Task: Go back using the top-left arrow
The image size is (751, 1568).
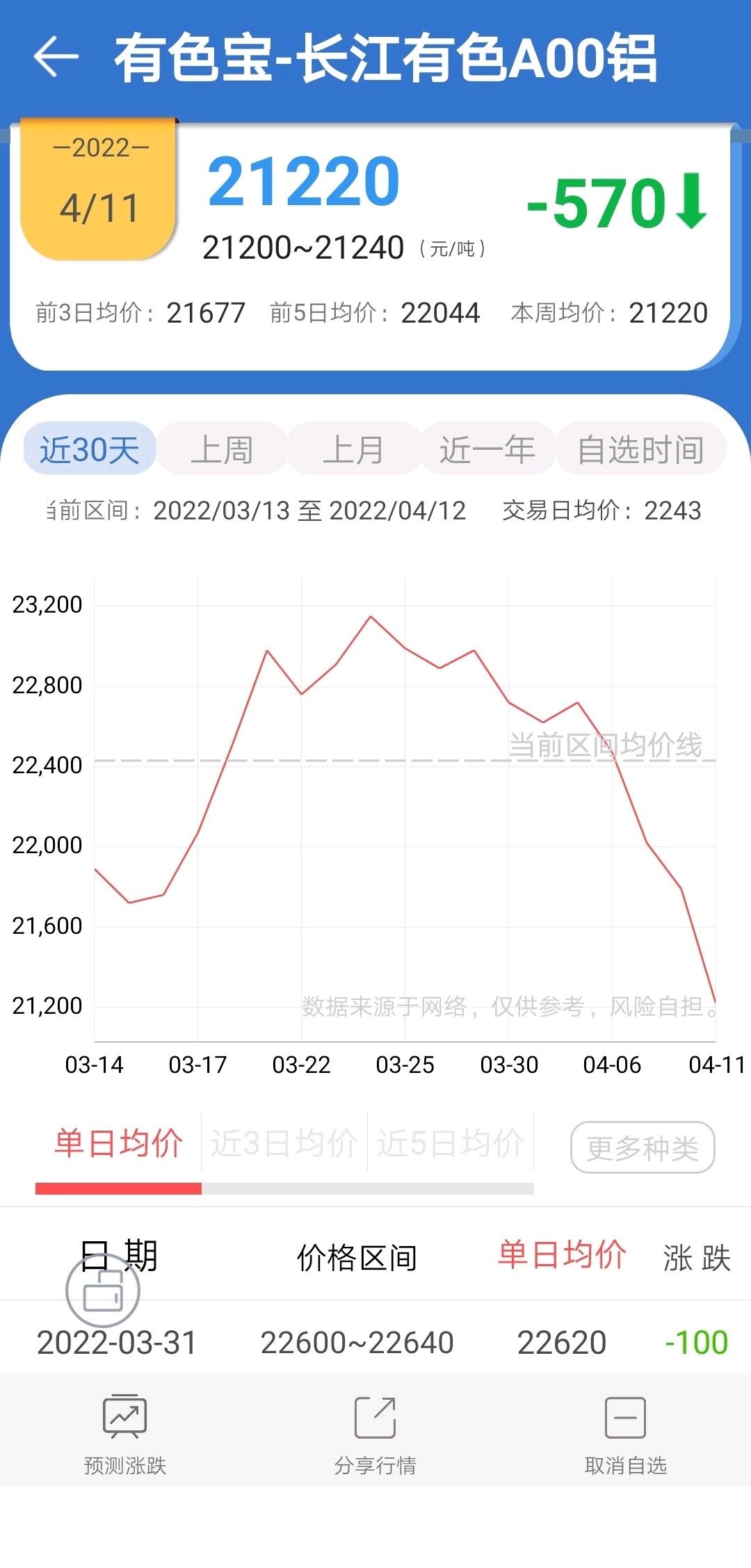Action: coord(56,57)
